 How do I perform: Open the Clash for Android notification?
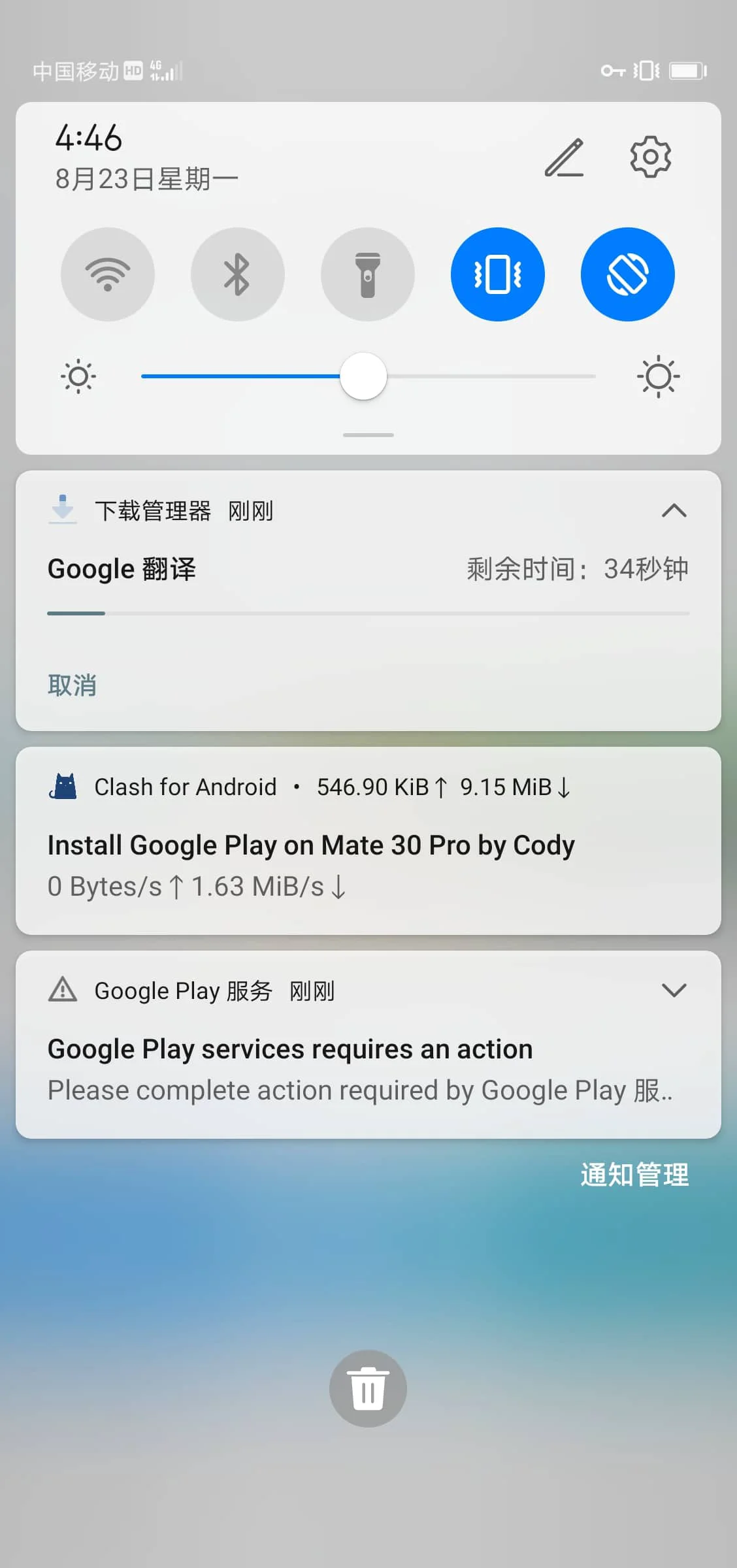coord(368,841)
